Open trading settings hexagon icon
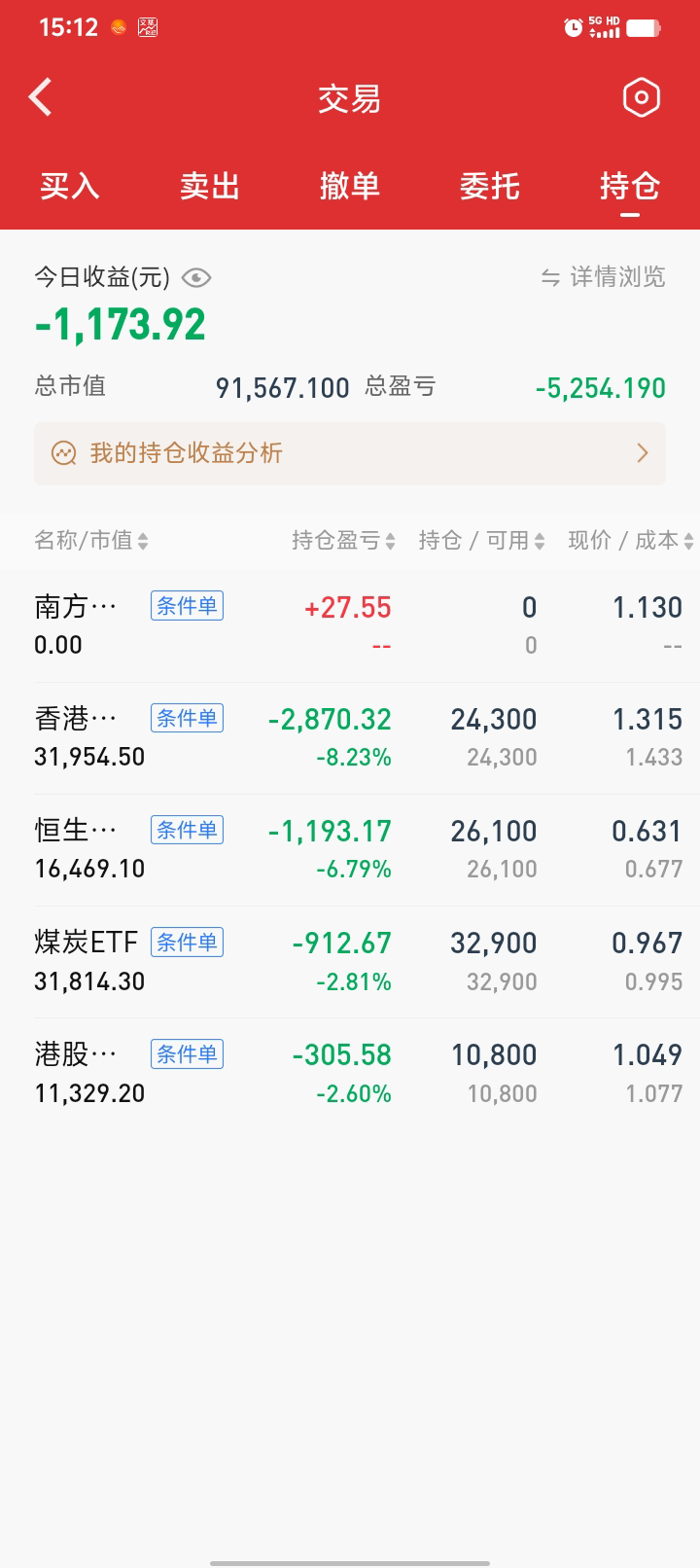This screenshot has height=1568, width=700. coord(641,97)
